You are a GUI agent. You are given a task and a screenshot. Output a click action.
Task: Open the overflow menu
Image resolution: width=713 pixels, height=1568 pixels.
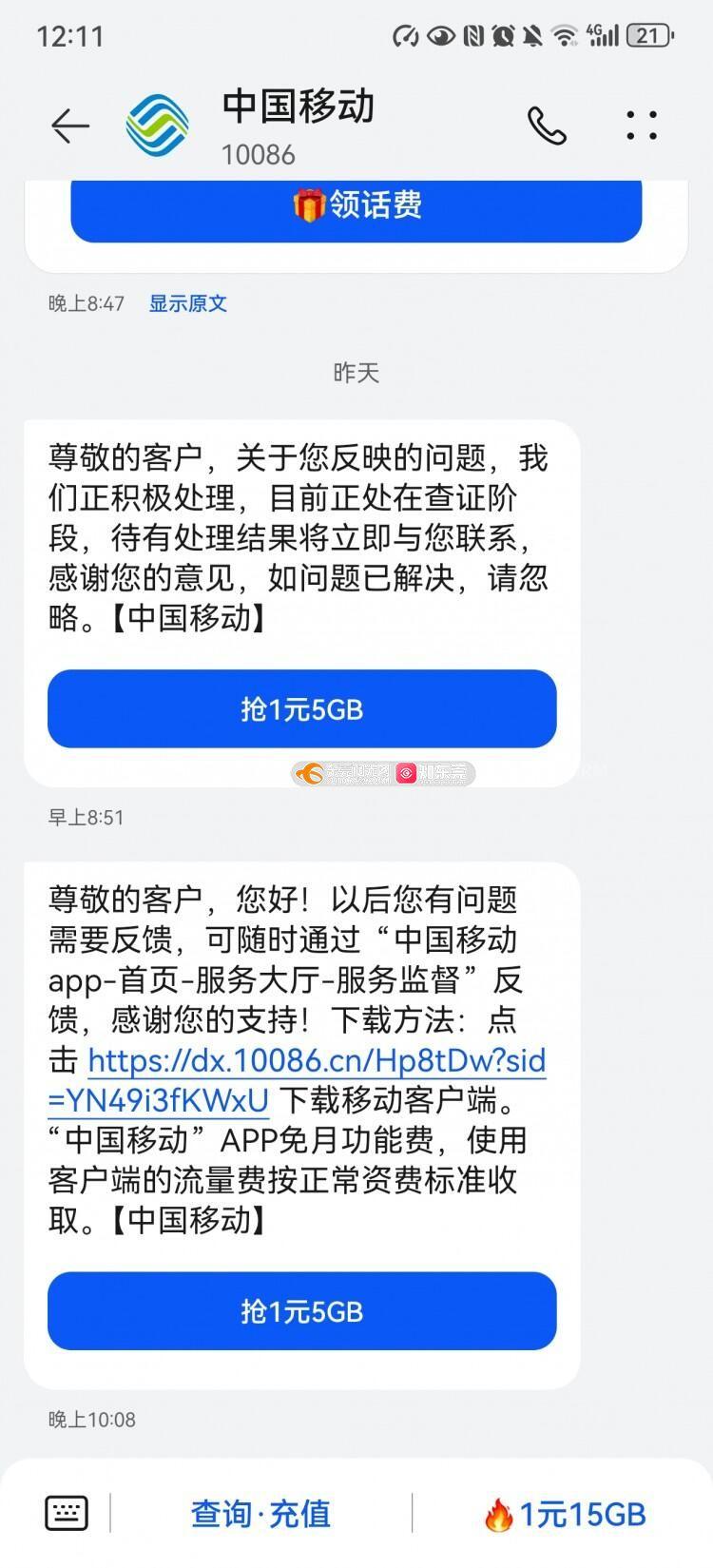coord(642,126)
